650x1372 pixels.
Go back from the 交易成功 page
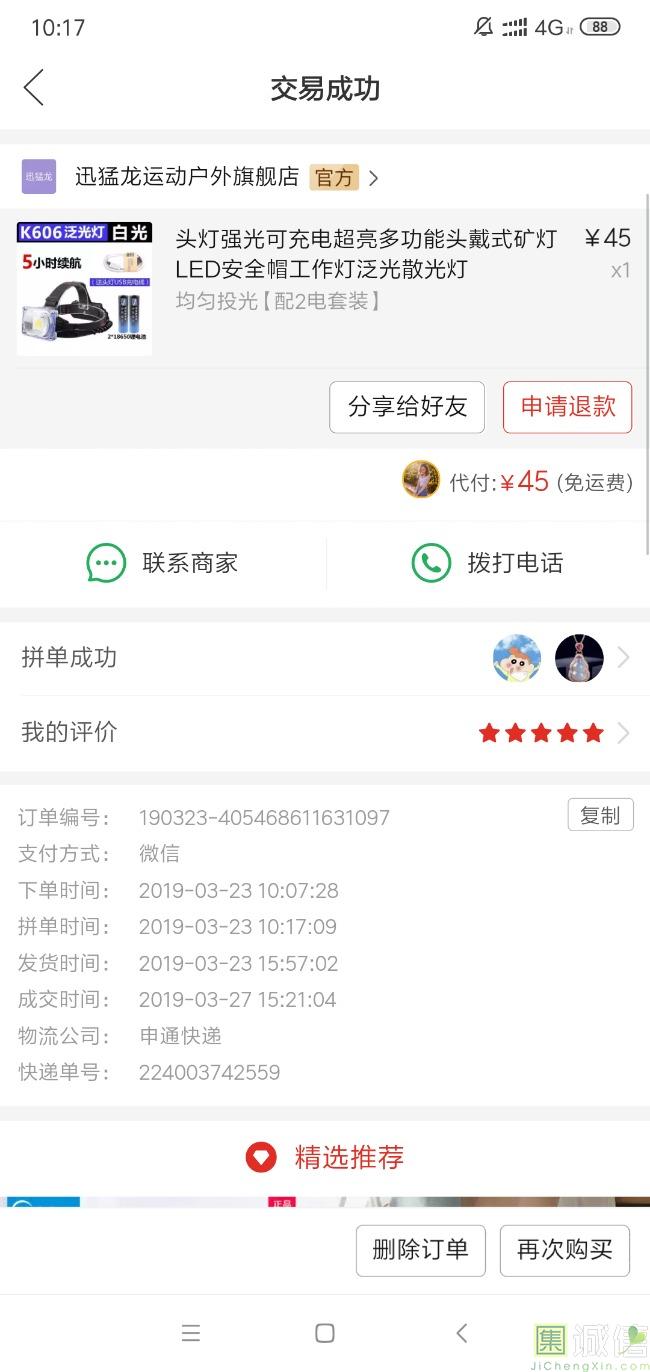tap(34, 88)
